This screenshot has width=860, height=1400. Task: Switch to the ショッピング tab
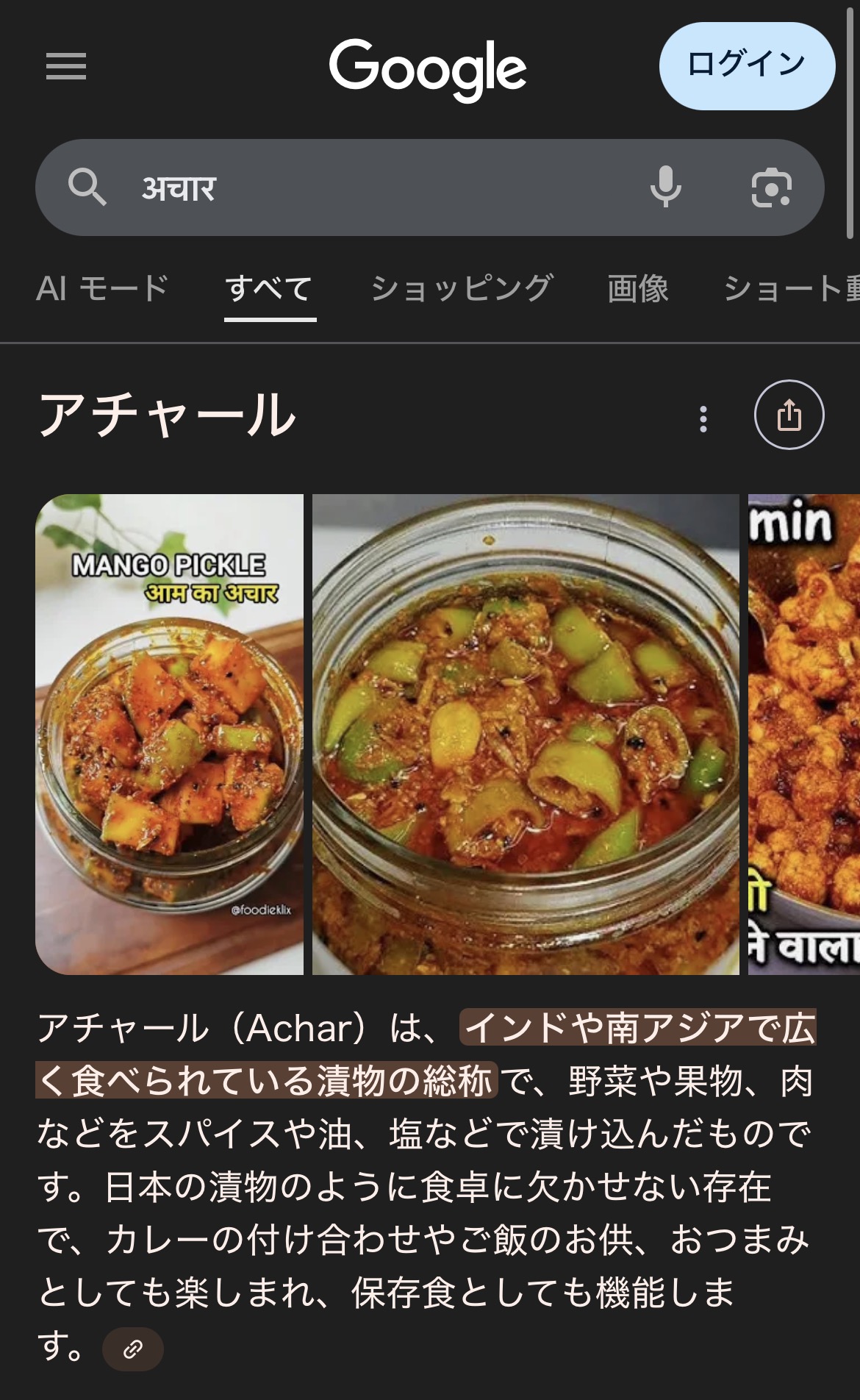[462, 288]
